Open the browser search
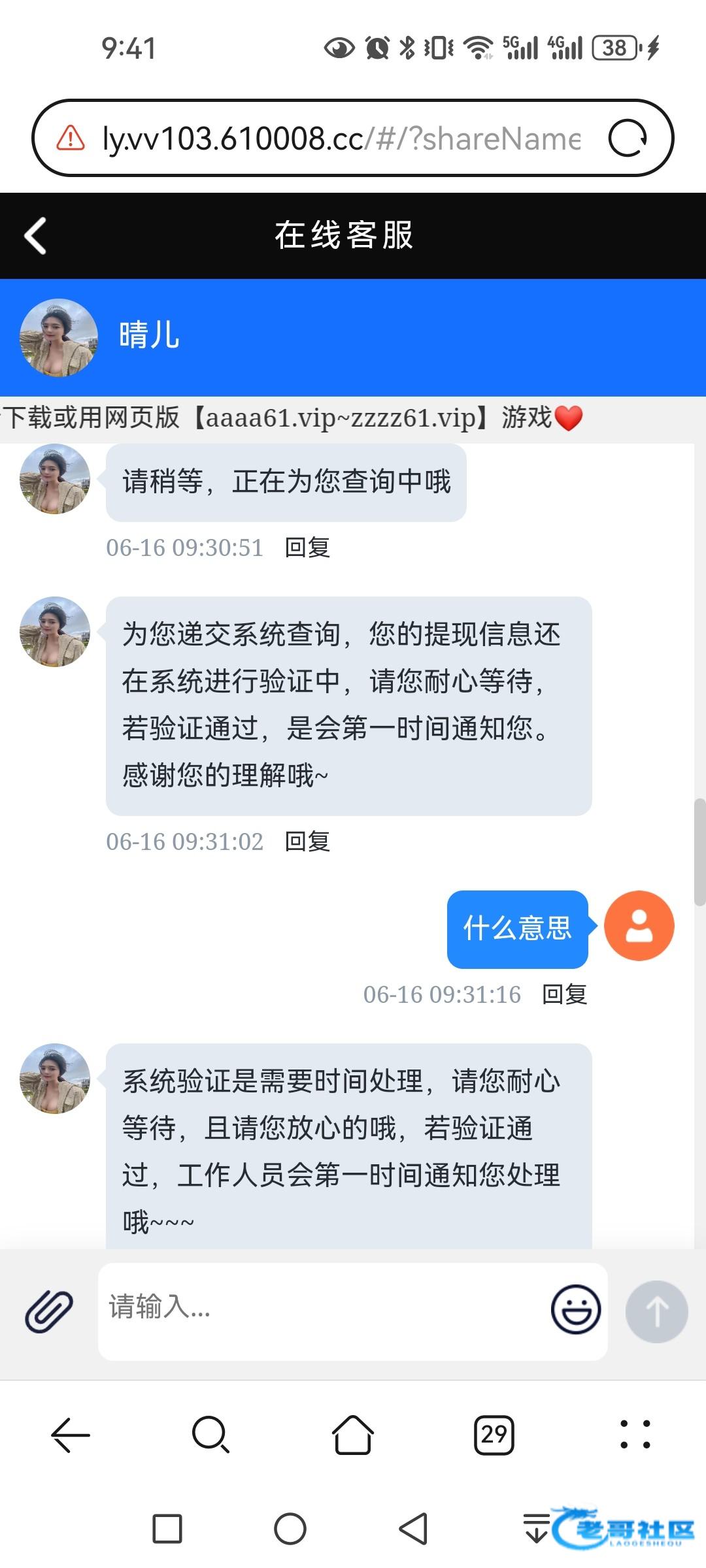Viewport: 706px width, 1568px height. pos(210,1435)
